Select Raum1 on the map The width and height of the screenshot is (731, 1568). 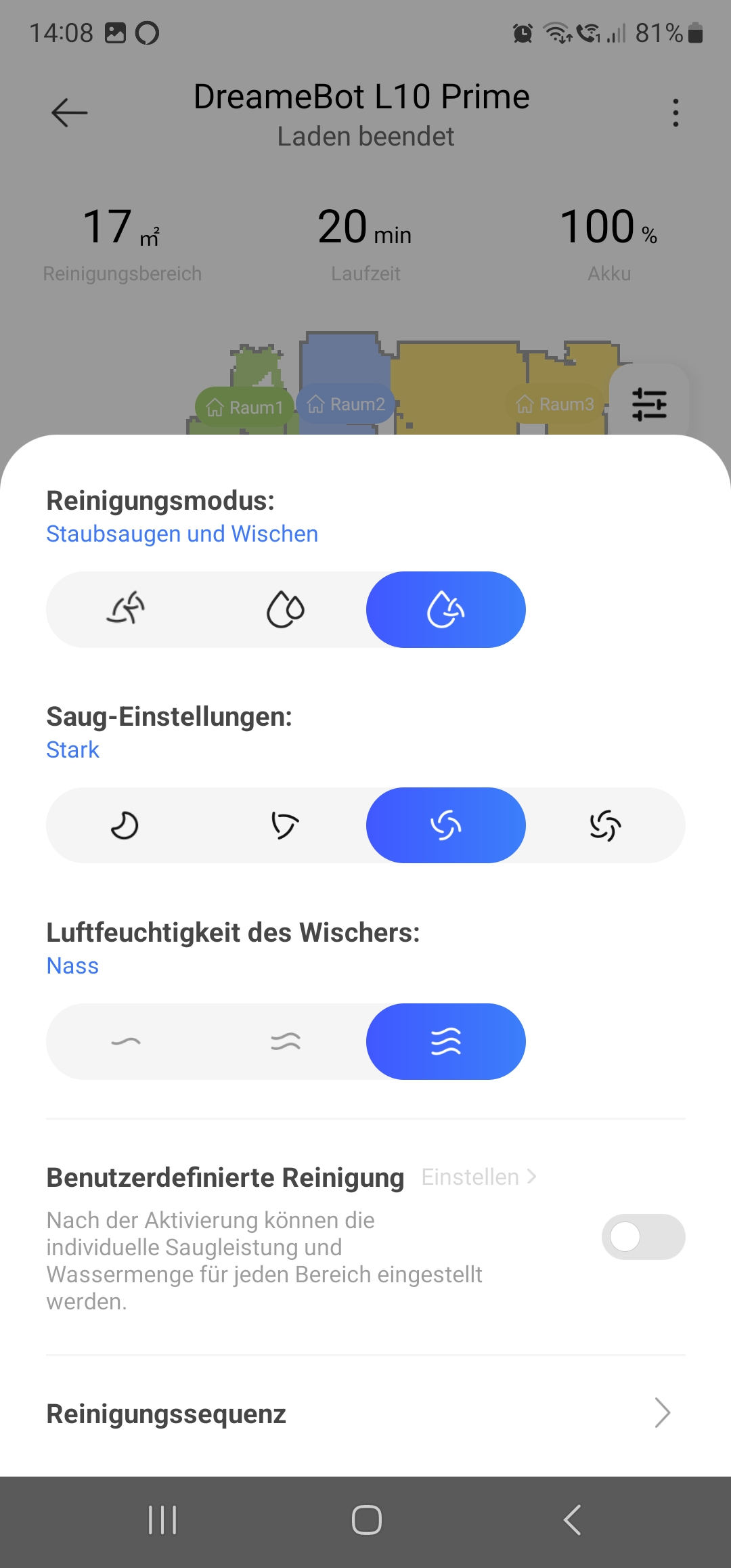244,407
